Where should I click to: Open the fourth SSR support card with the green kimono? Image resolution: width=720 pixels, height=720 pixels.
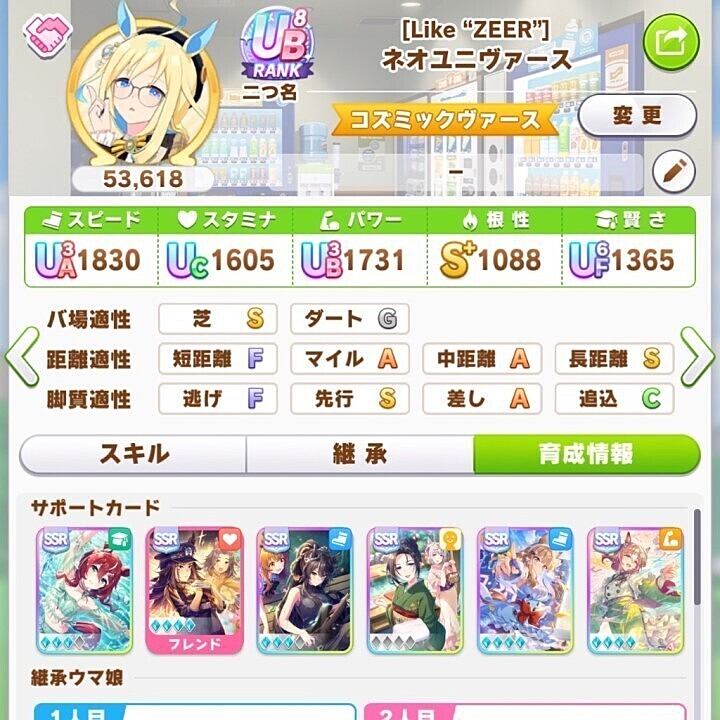tap(414, 590)
